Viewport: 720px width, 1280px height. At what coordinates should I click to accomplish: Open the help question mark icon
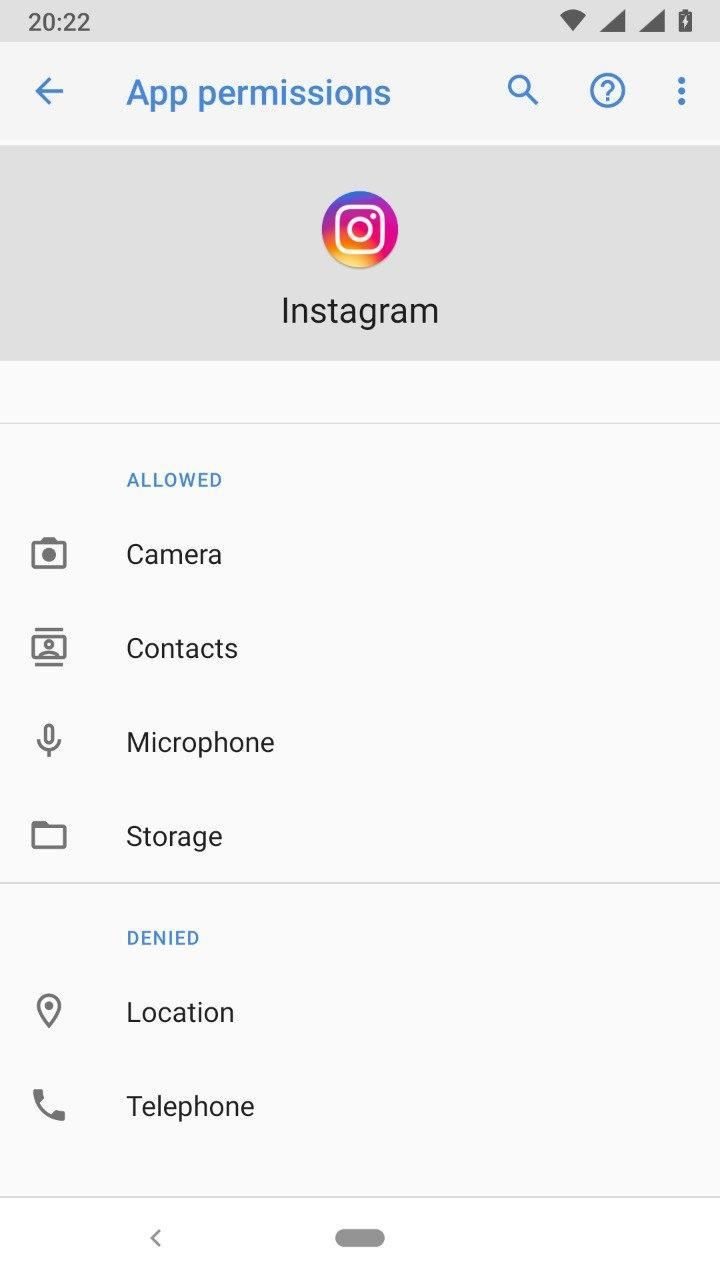607,92
